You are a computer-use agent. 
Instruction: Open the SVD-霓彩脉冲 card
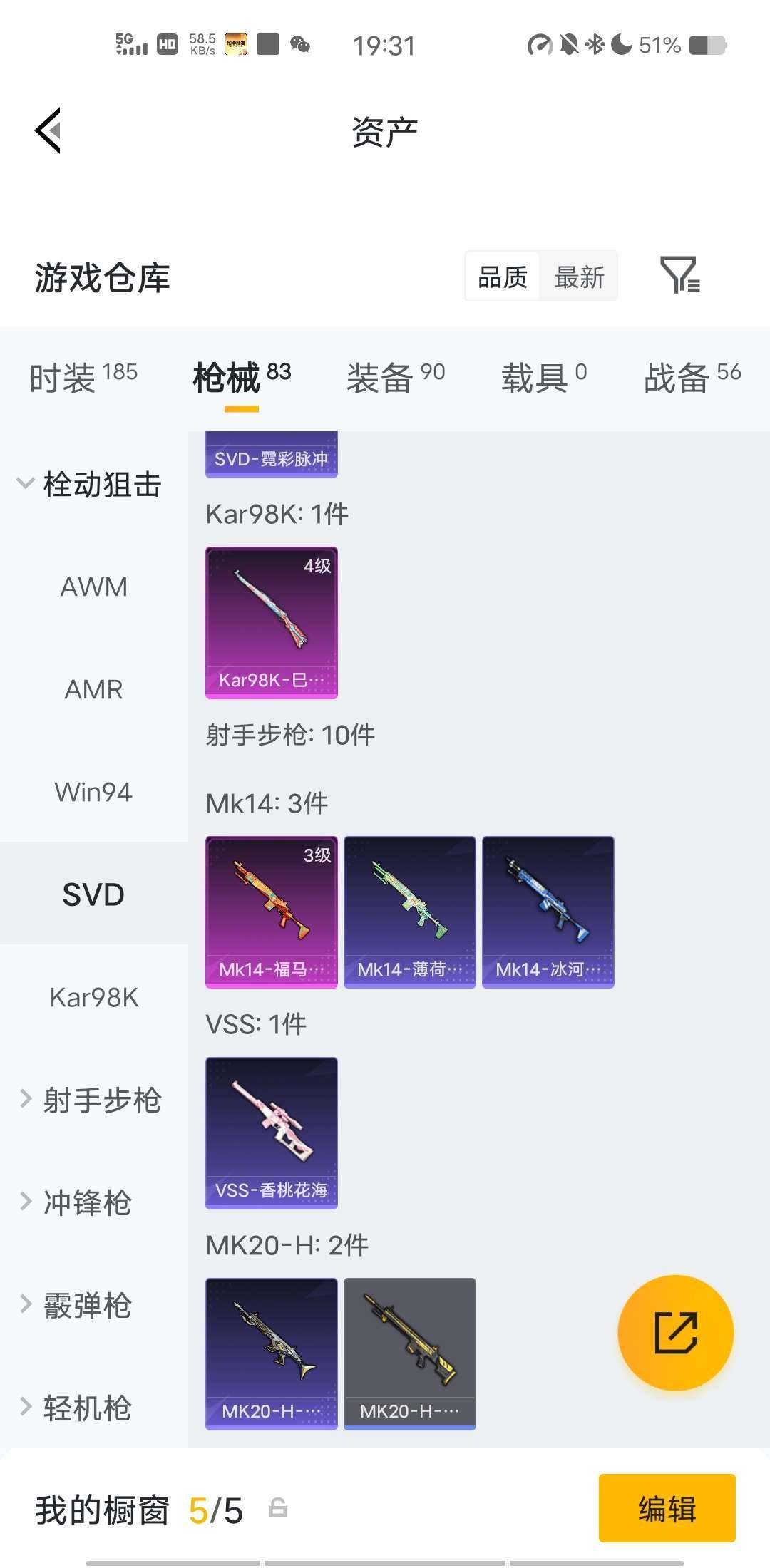pyautogui.click(x=271, y=454)
